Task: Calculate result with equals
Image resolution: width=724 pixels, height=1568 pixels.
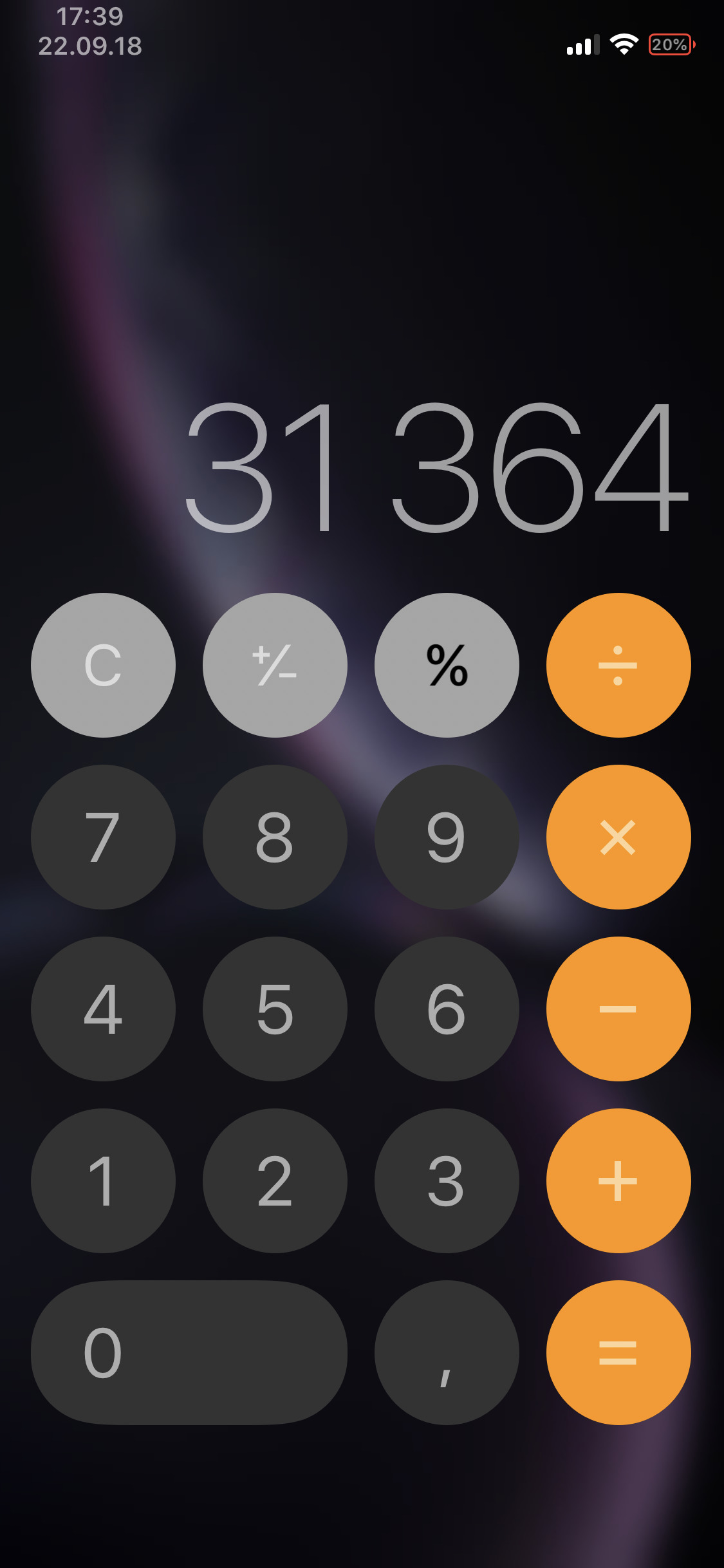Action: [618, 1352]
